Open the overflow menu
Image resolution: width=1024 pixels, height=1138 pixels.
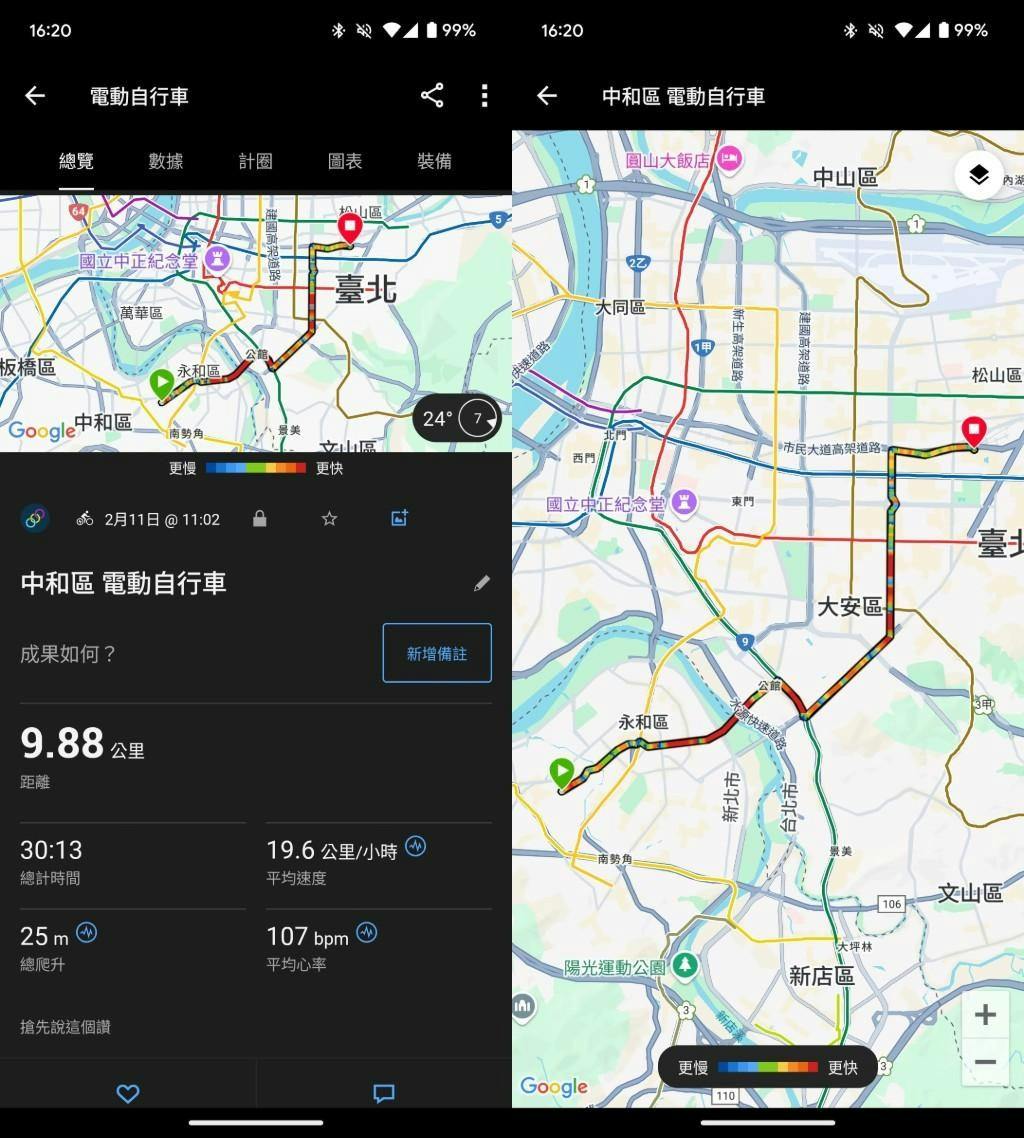[484, 96]
